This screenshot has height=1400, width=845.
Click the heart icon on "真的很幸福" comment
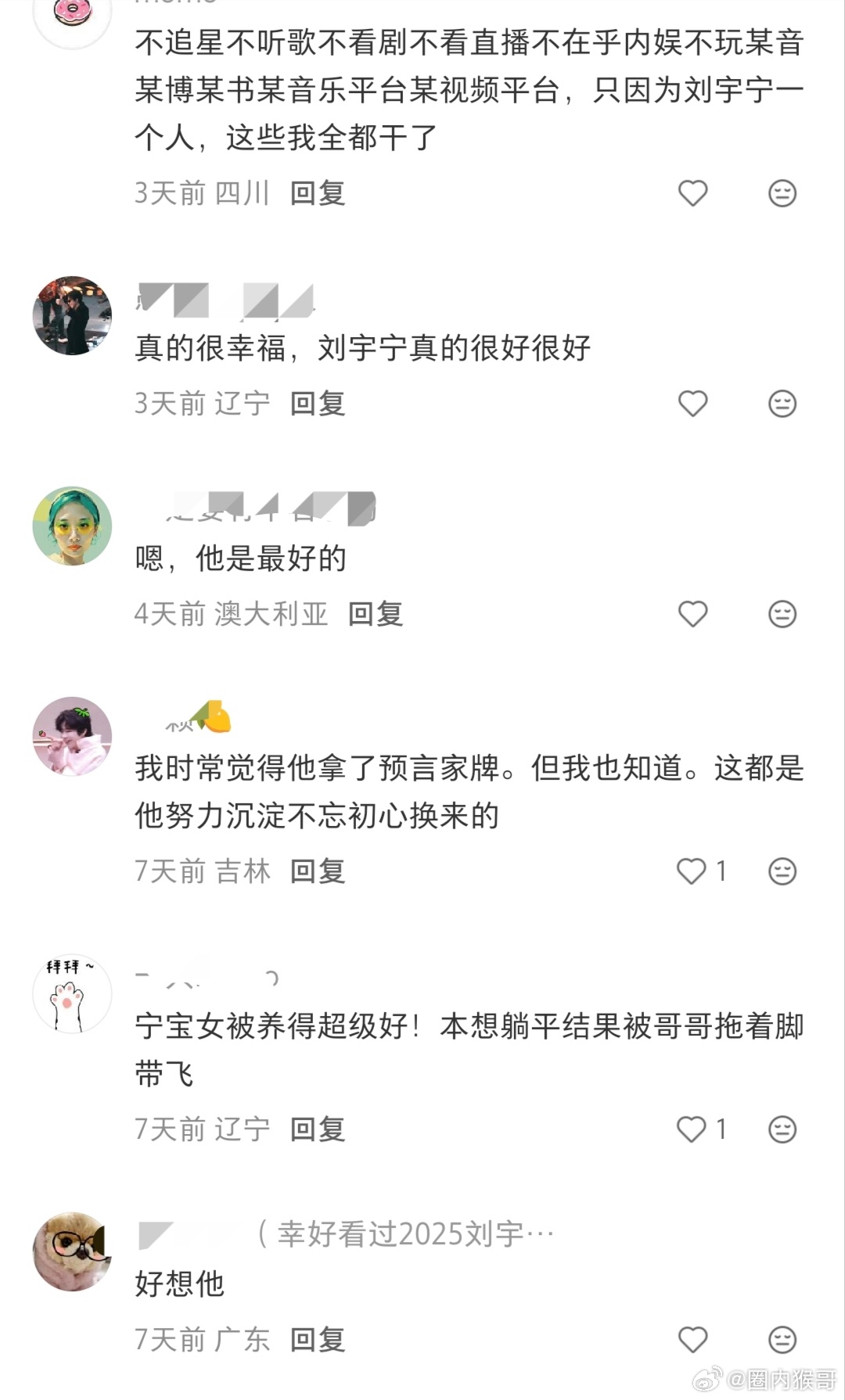pos(692,404)
